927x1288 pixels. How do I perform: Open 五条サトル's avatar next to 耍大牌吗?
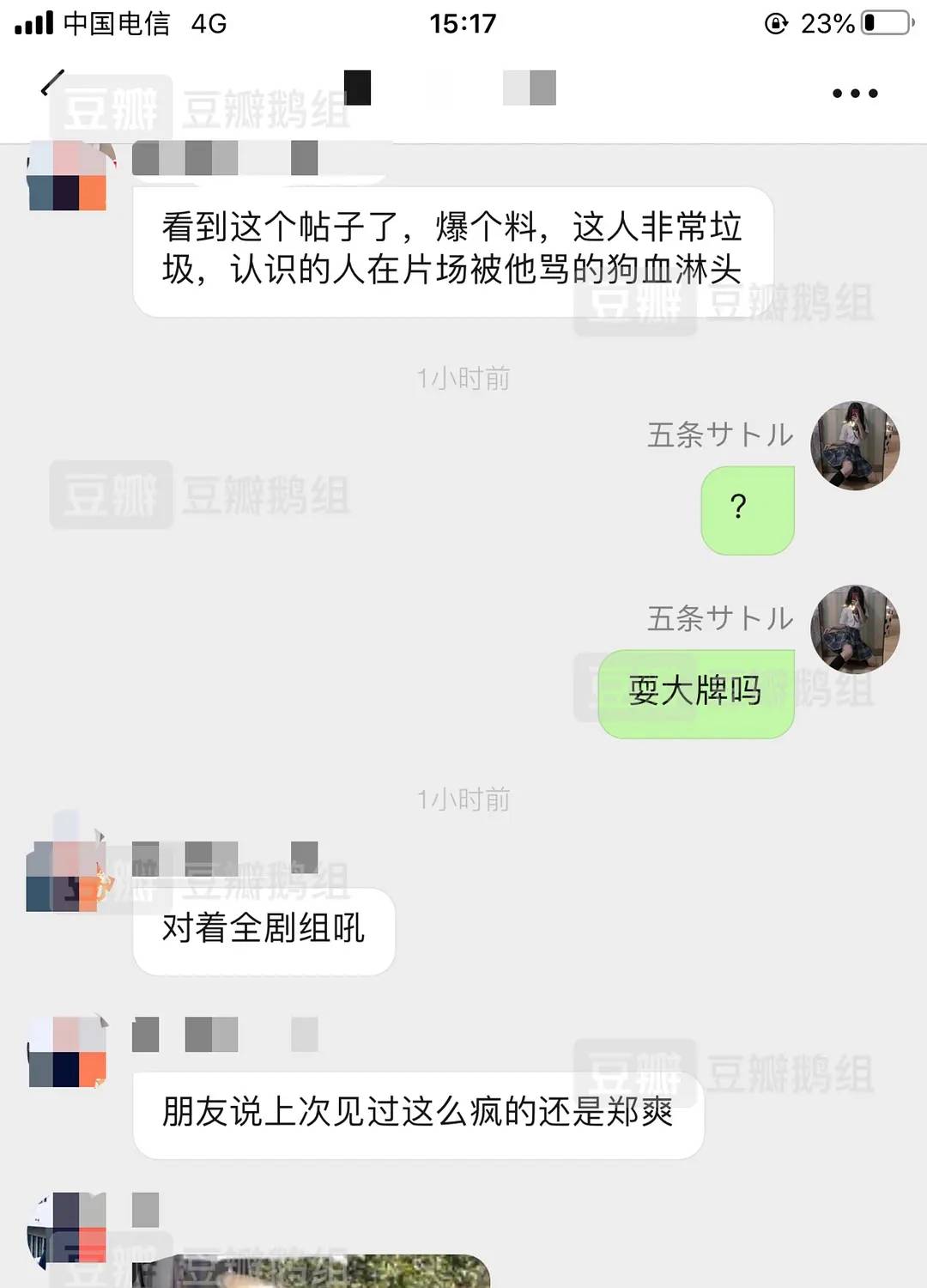point(855,629)
